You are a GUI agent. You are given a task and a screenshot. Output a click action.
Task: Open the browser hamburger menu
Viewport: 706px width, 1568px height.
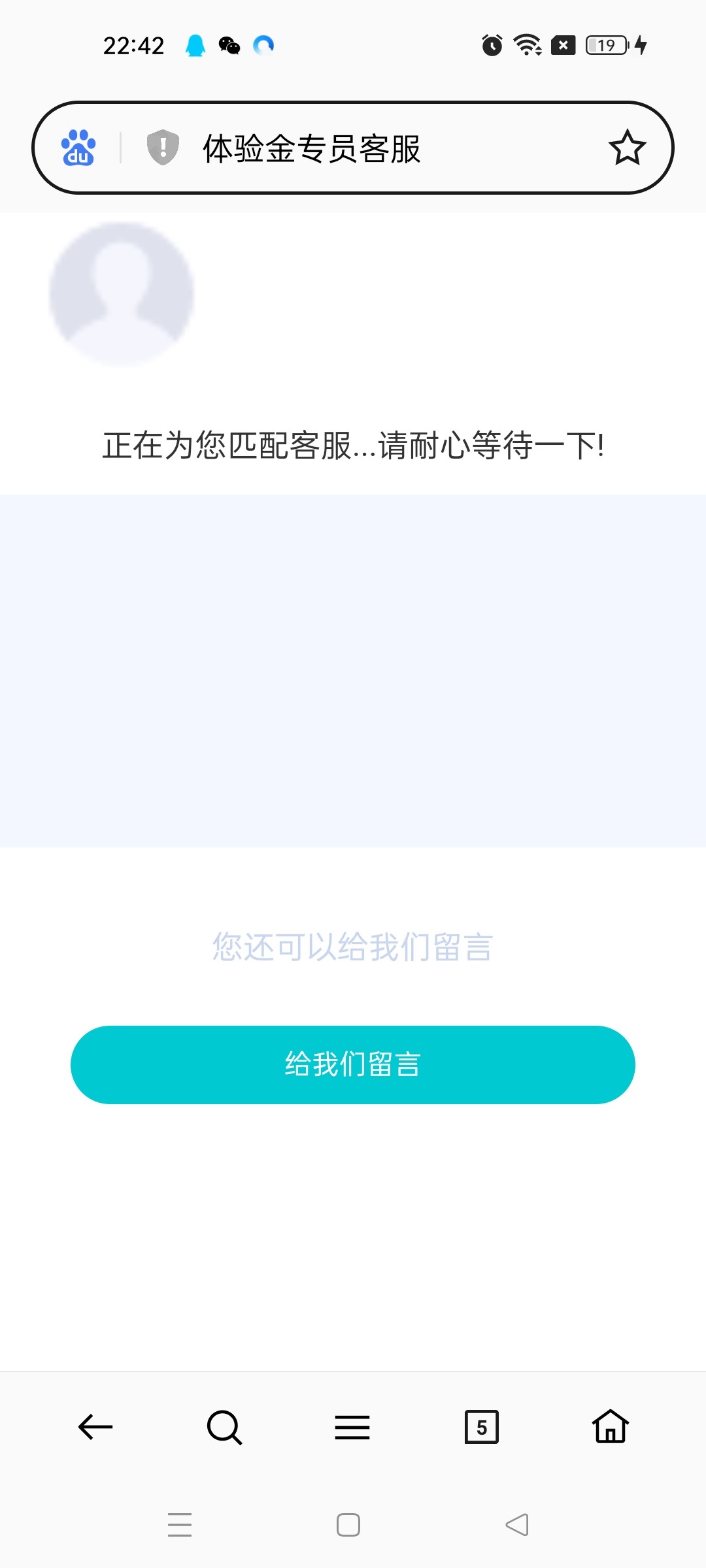tap(352, 1426)
